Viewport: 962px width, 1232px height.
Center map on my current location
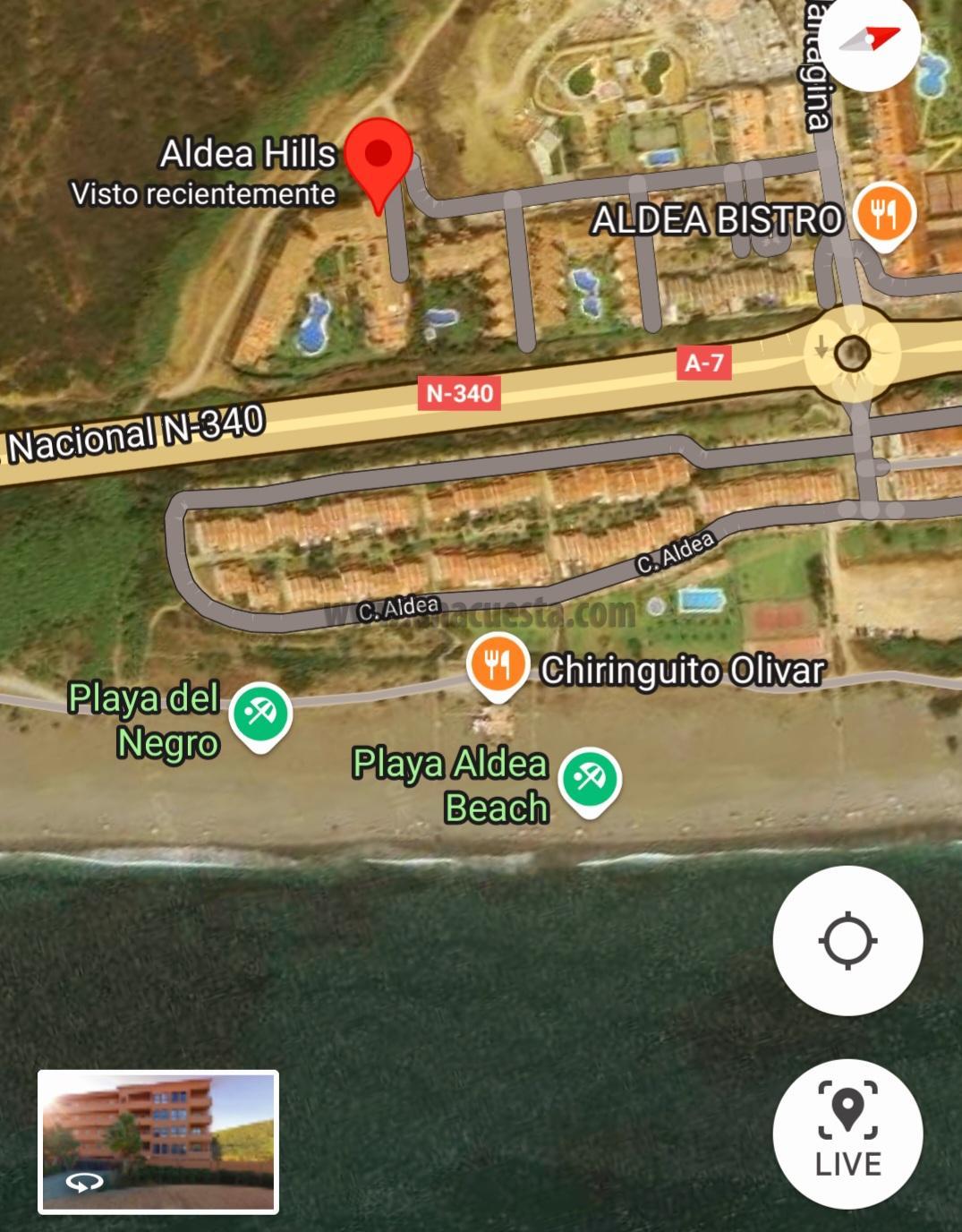click(x=847, y=941)
